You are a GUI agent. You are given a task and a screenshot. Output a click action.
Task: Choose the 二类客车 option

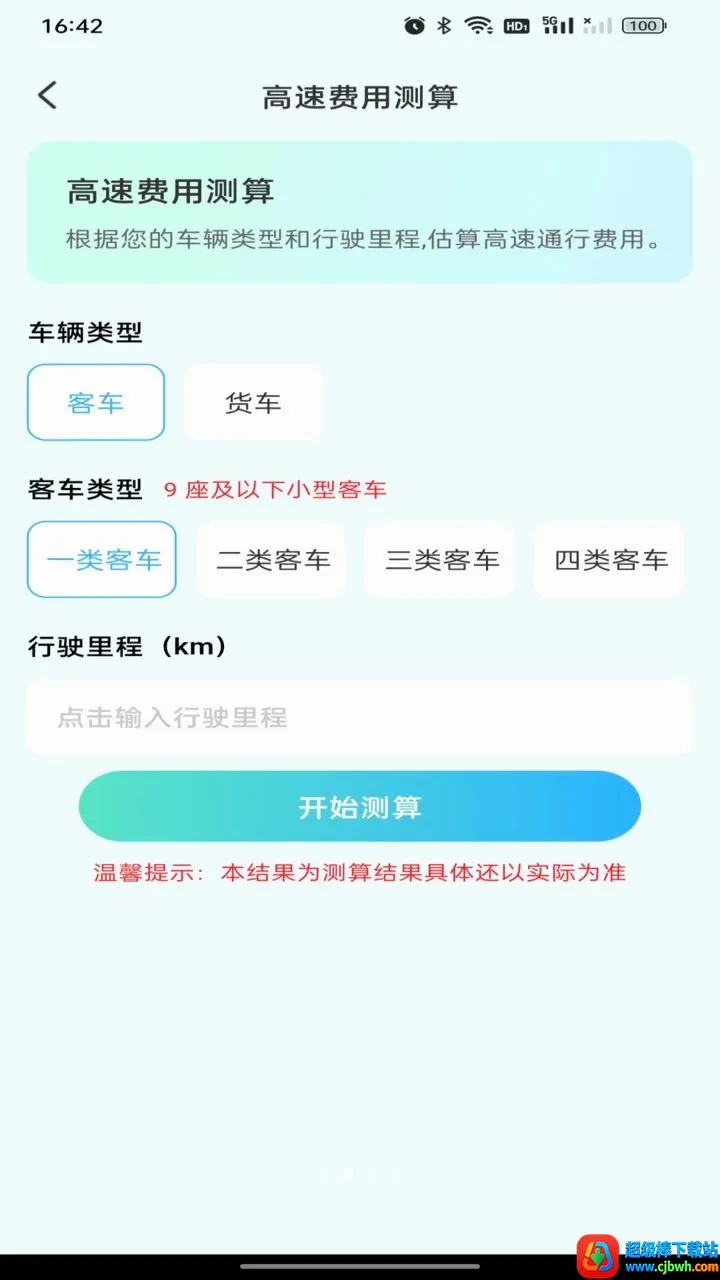pyautogui.click(x=272, y=559)
